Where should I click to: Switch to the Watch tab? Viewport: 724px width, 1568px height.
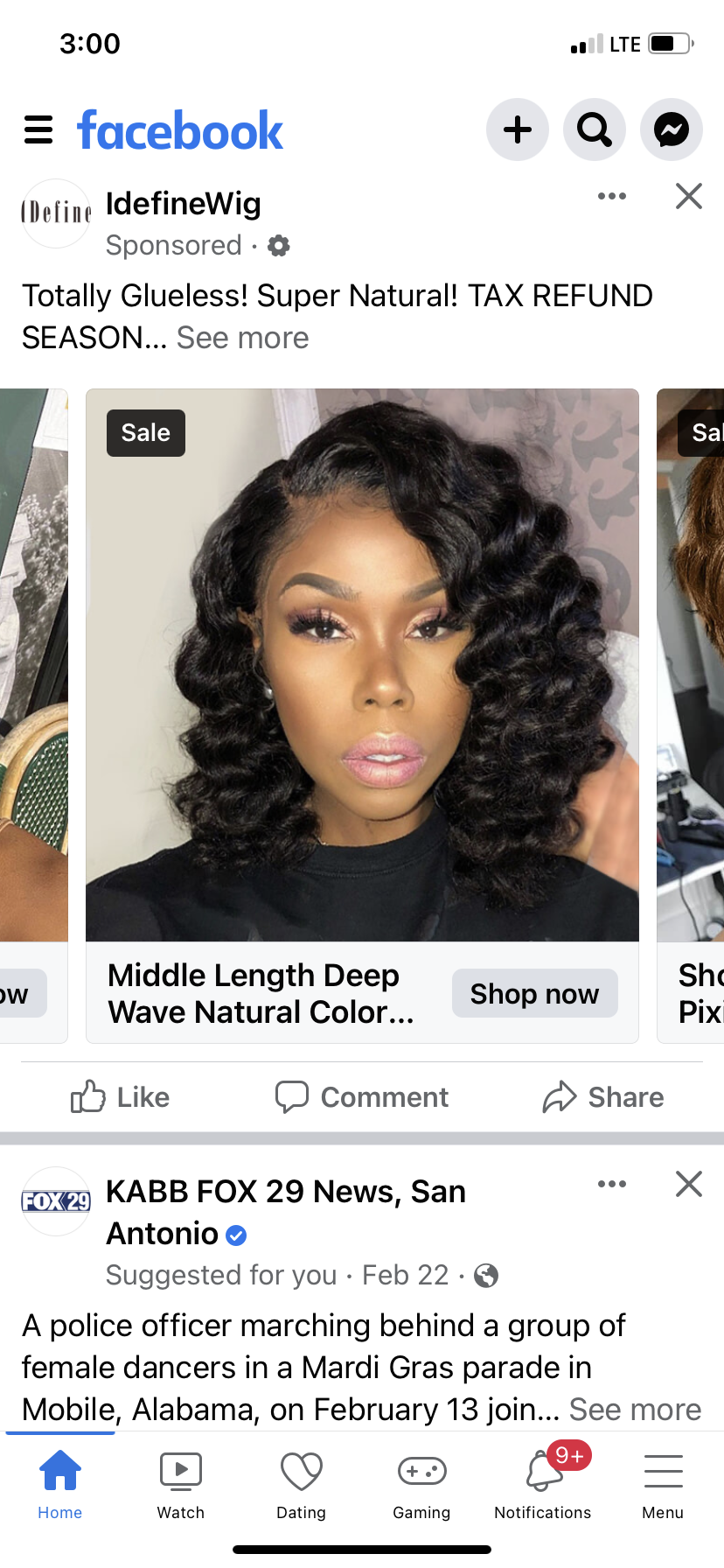point(181,1487)
